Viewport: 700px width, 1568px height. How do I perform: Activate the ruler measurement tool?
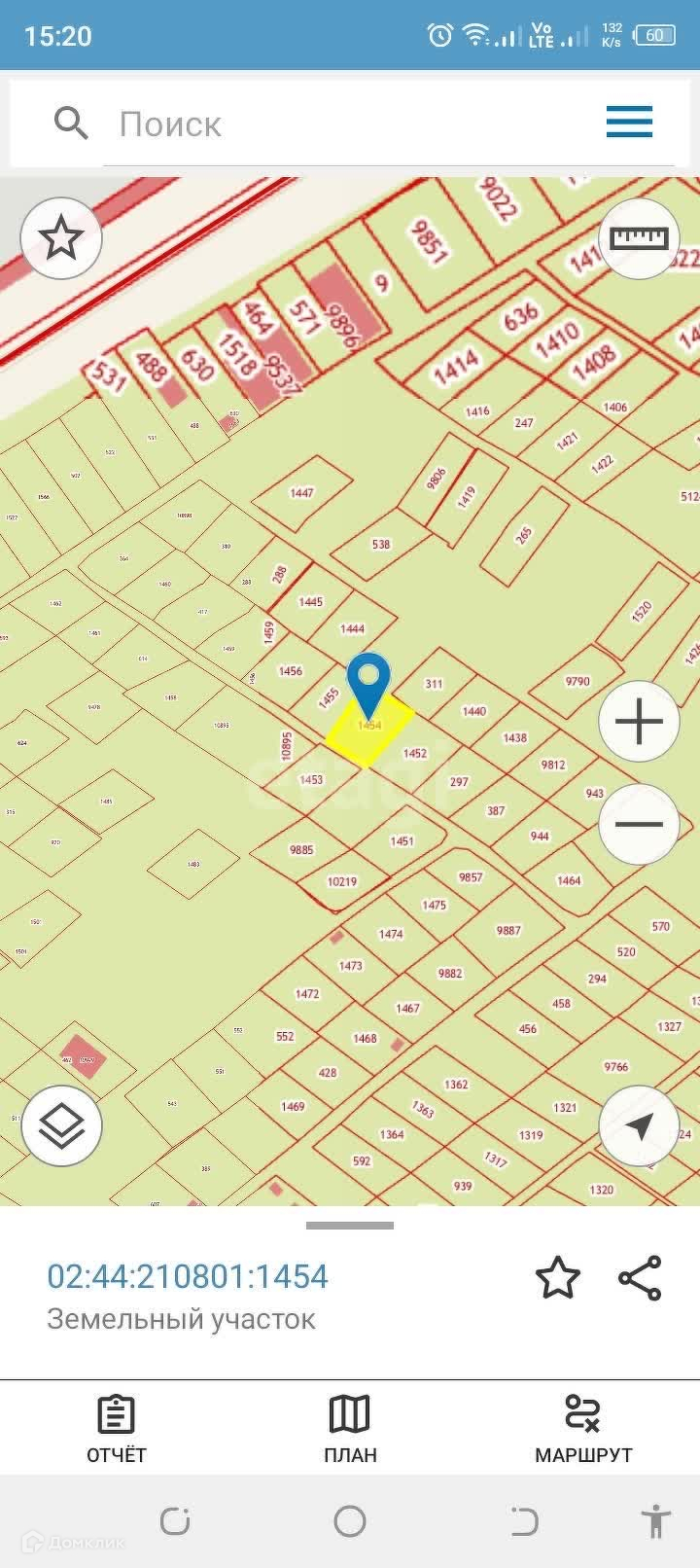(x=639, y=237)
